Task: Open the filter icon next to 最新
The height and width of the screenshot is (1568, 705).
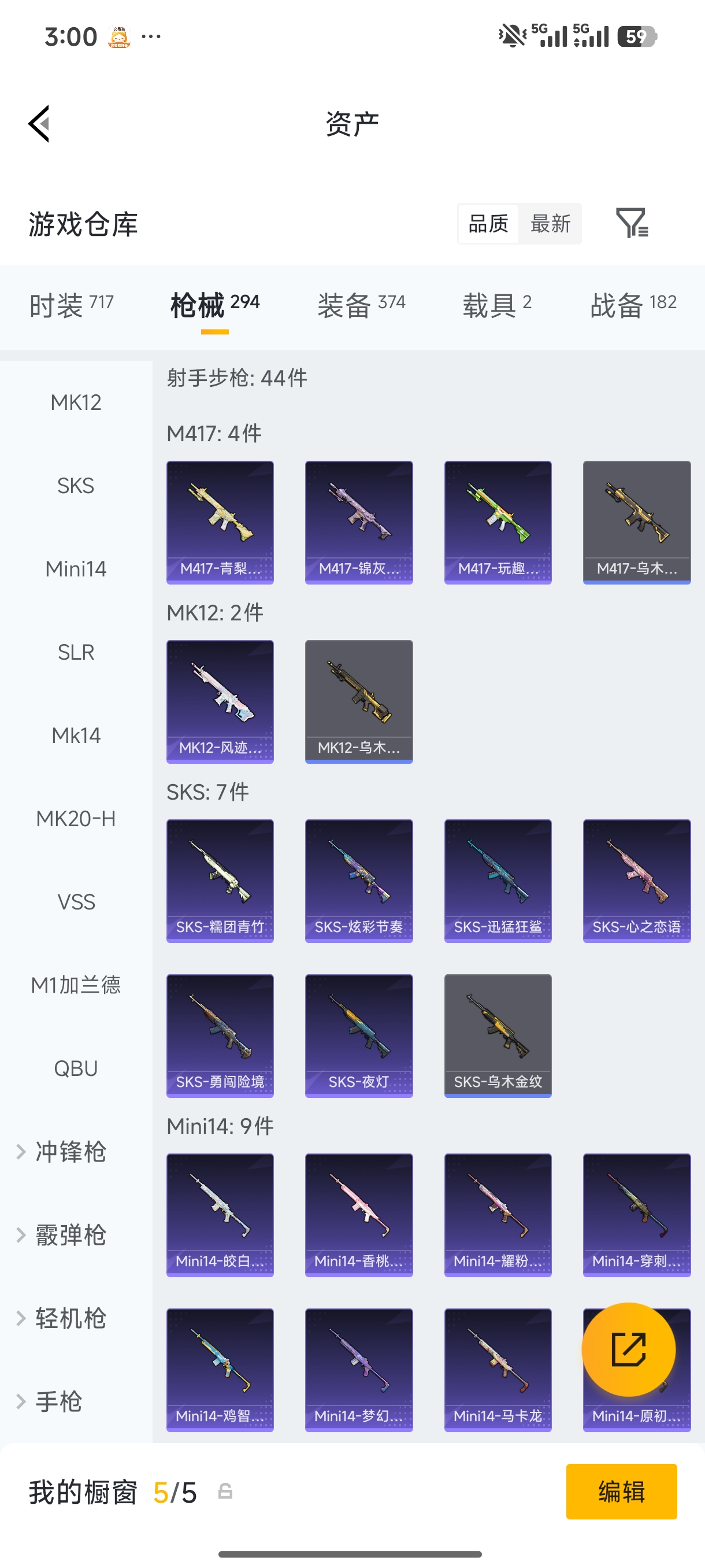Action: pyautogui.click(x=632, y=223)
